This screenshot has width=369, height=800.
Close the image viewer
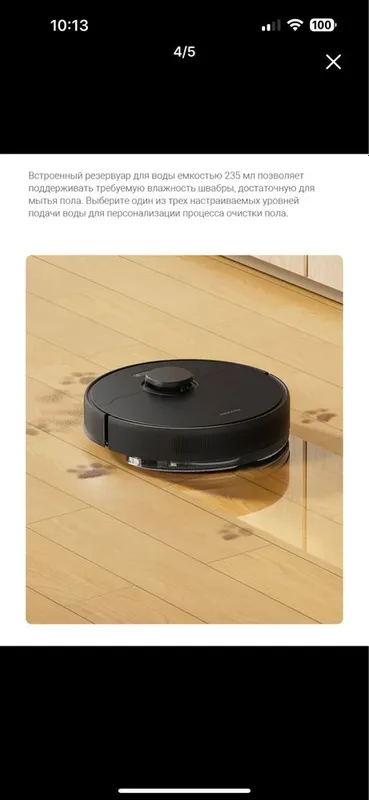(x=333, y=62)
